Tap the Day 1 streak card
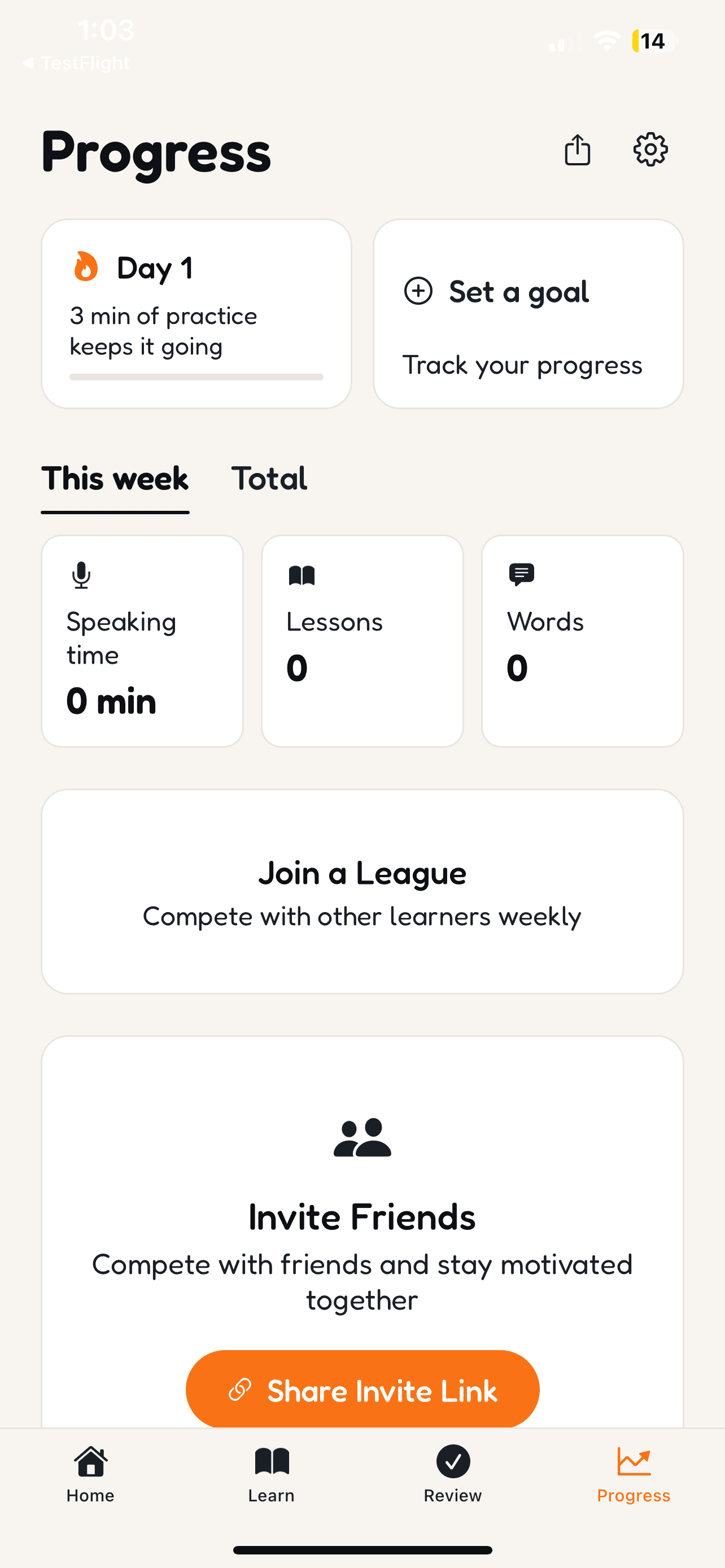 point(196,313)
